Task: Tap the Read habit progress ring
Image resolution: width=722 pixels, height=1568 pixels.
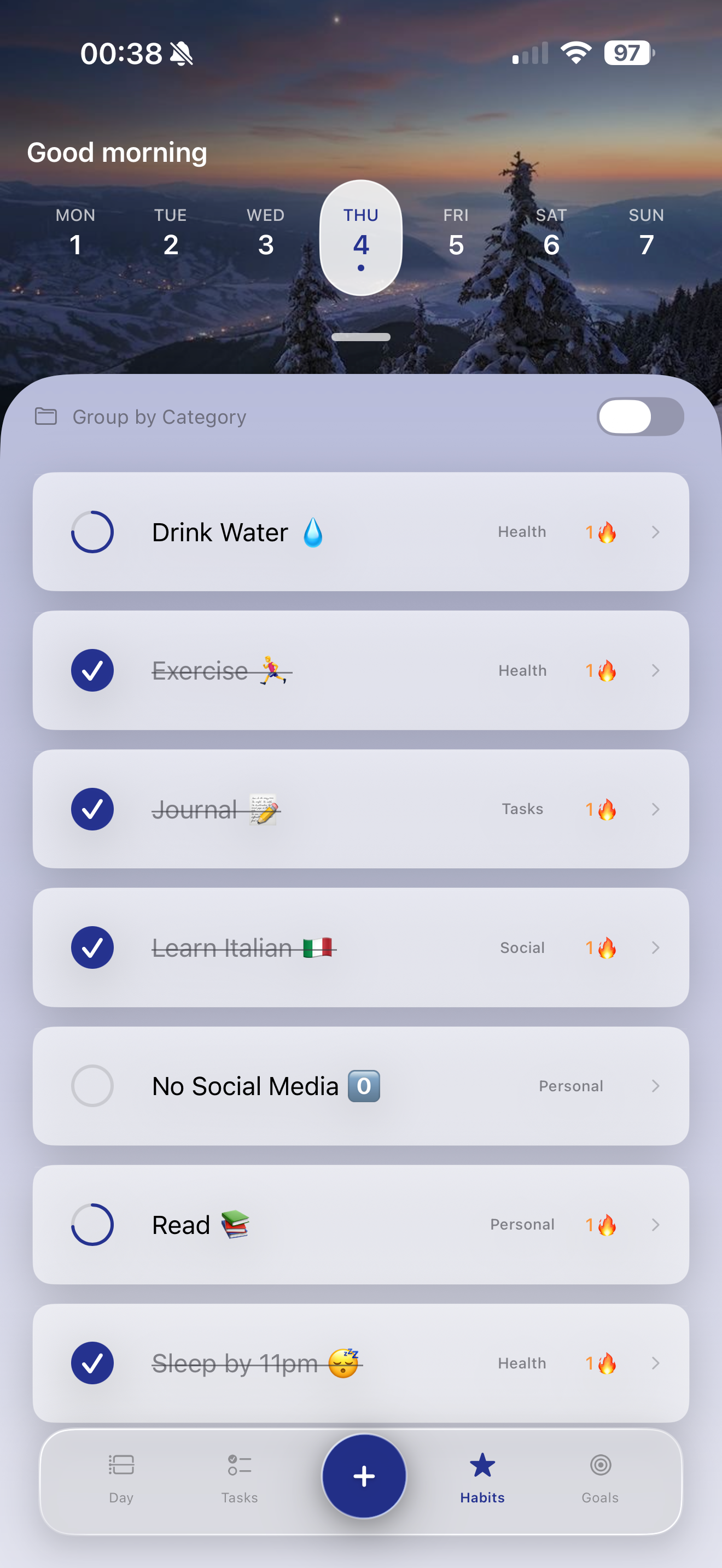Action: (92, 1225)
